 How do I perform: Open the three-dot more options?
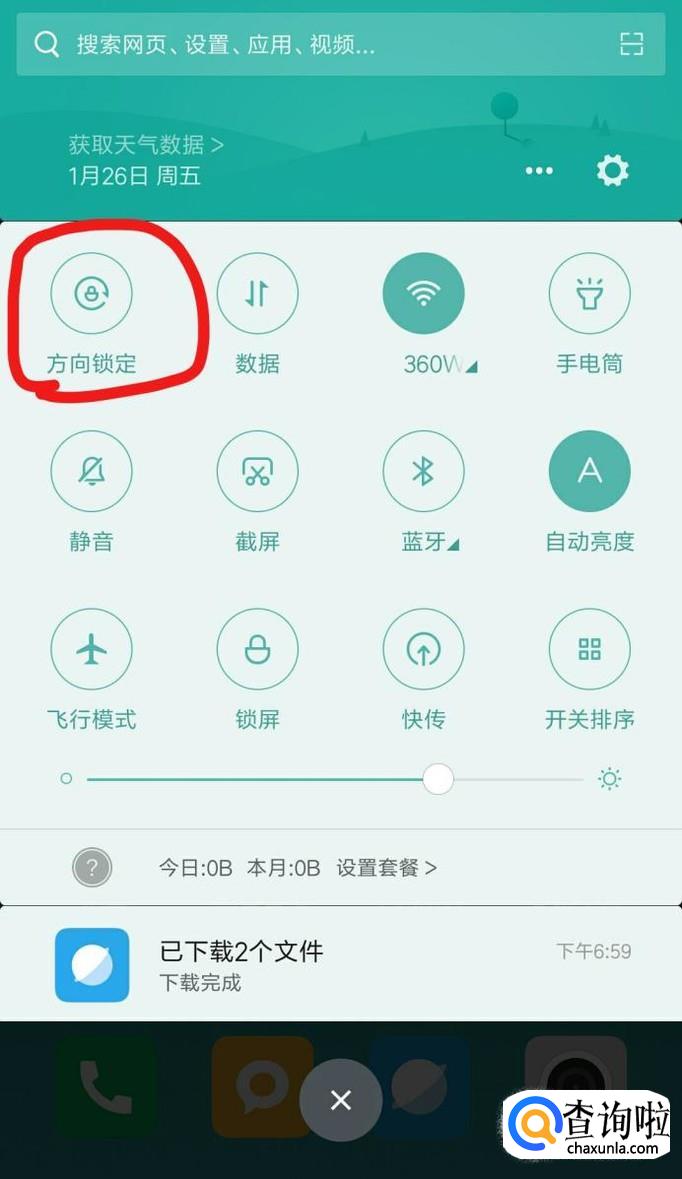539,171
